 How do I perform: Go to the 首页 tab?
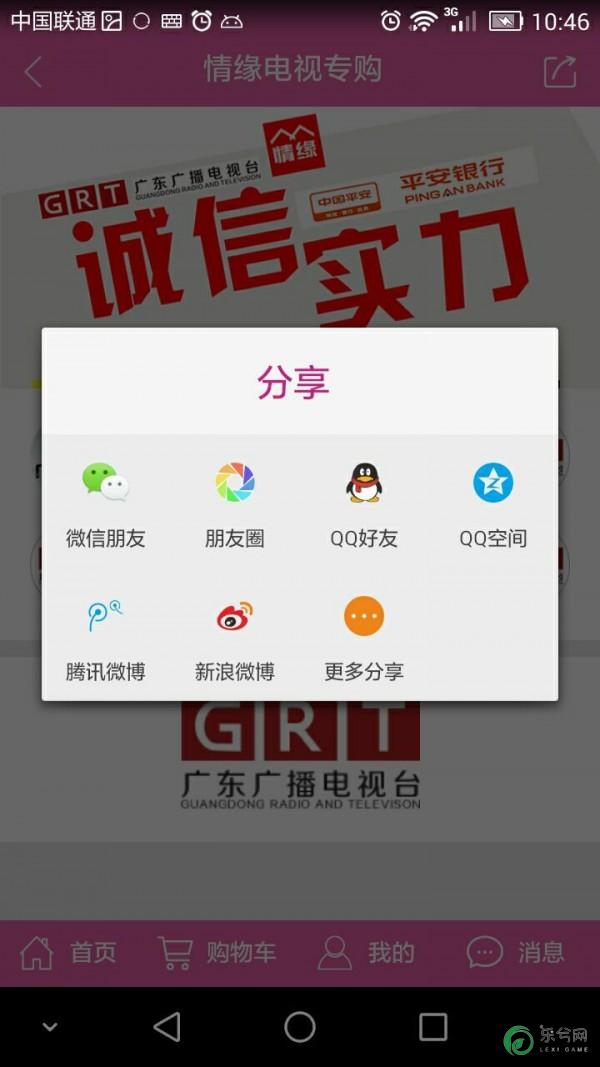click(68, 952)
